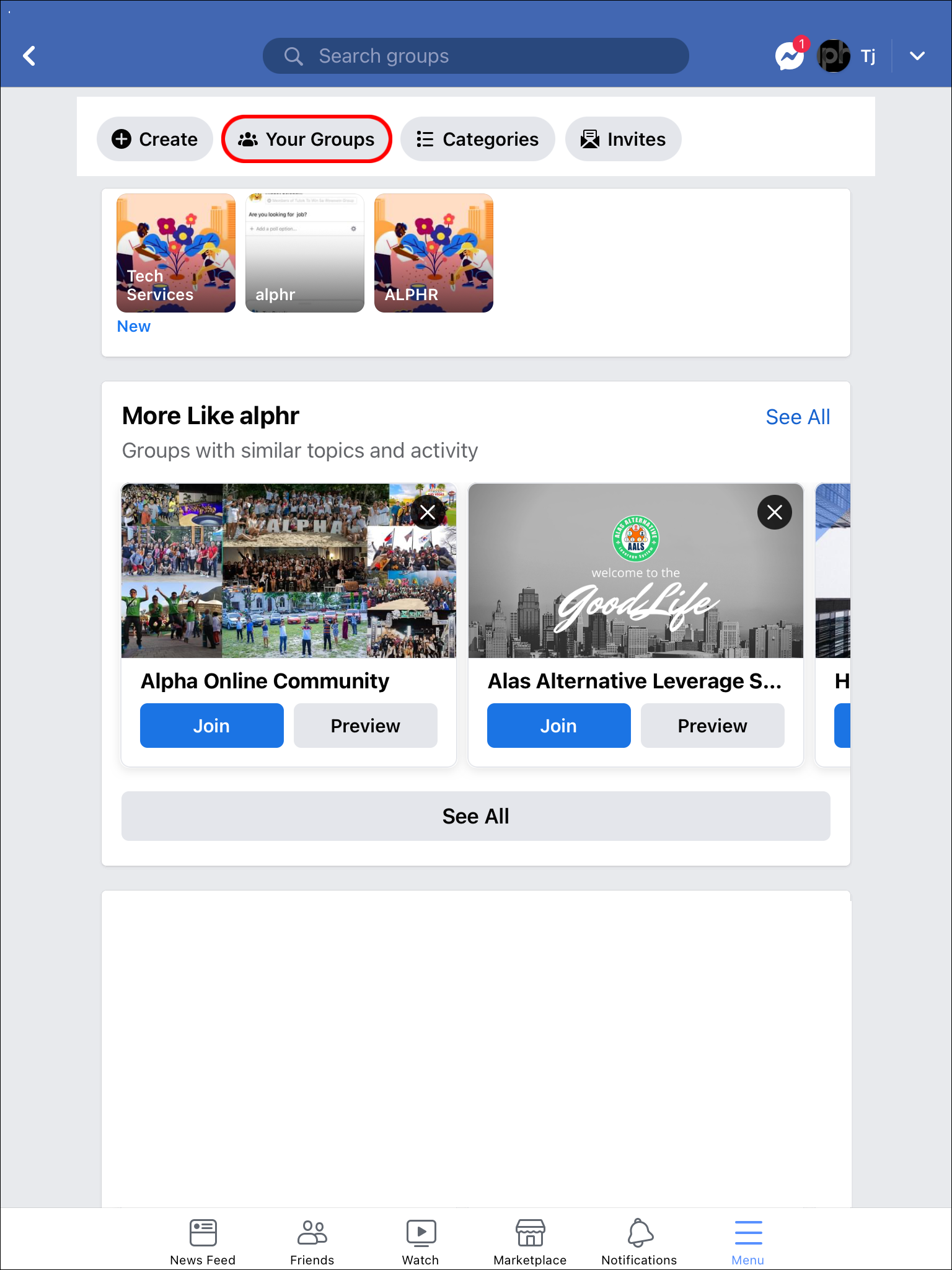Switch to the Marketplace tab

[x=530, y=1241]
